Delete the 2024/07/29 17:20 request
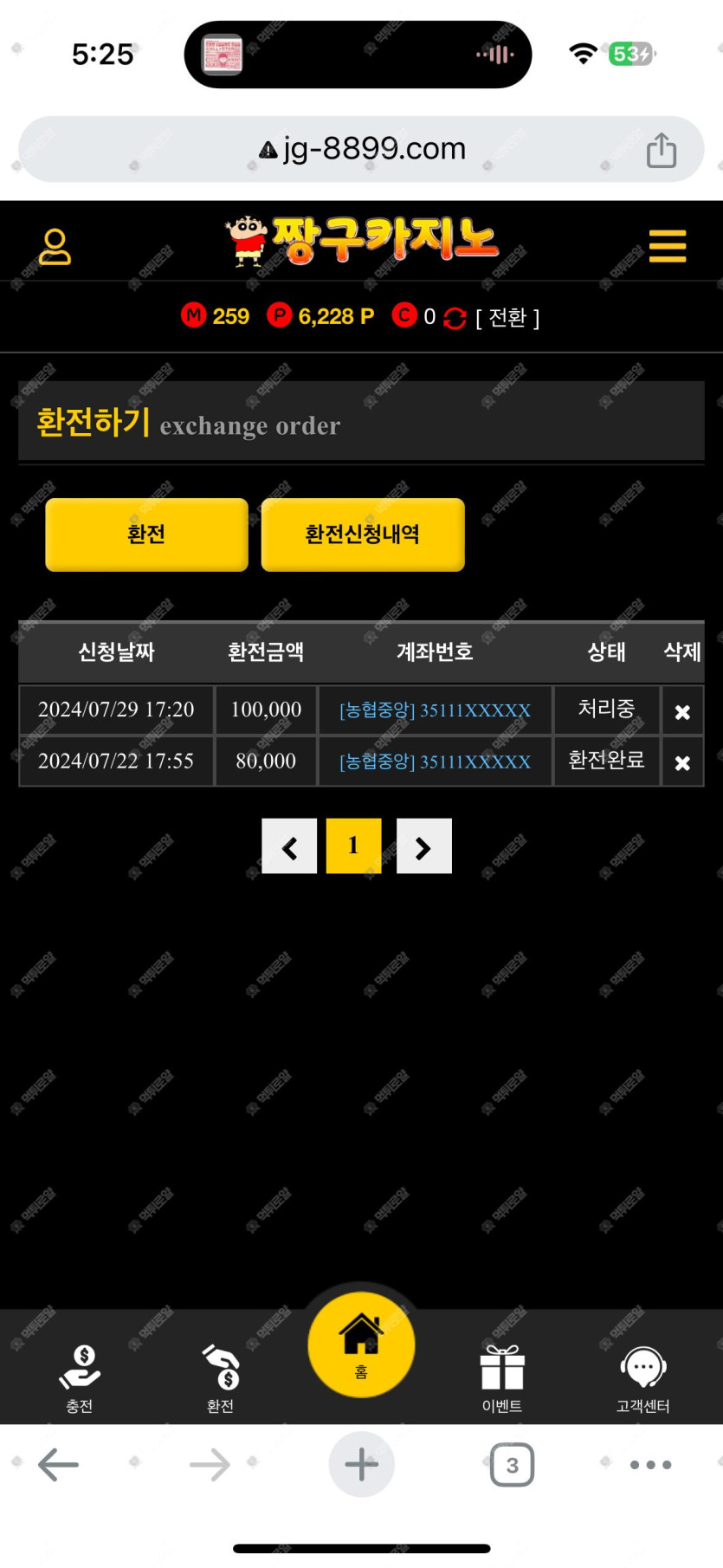 [x=682, y=712]
